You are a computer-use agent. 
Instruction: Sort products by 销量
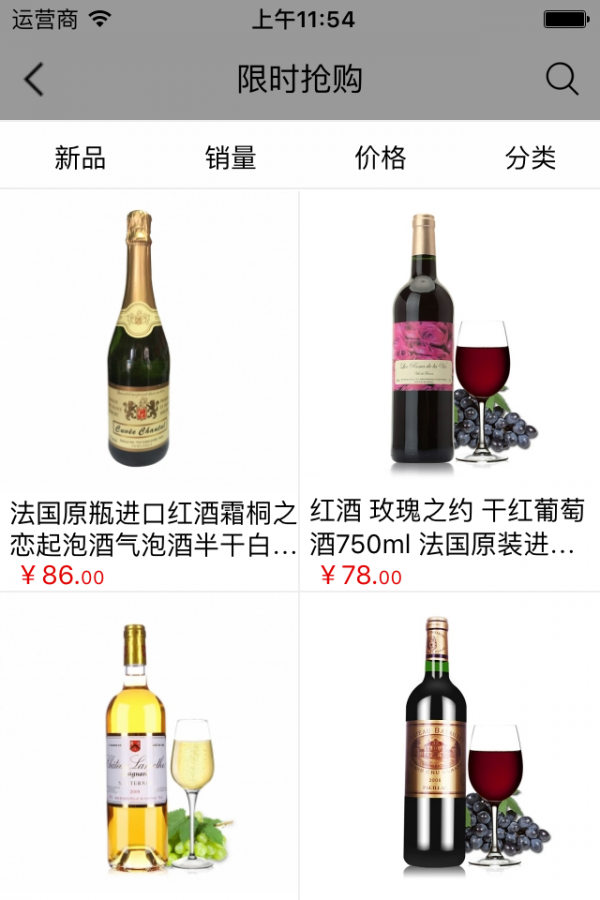[x=231, y=157]
